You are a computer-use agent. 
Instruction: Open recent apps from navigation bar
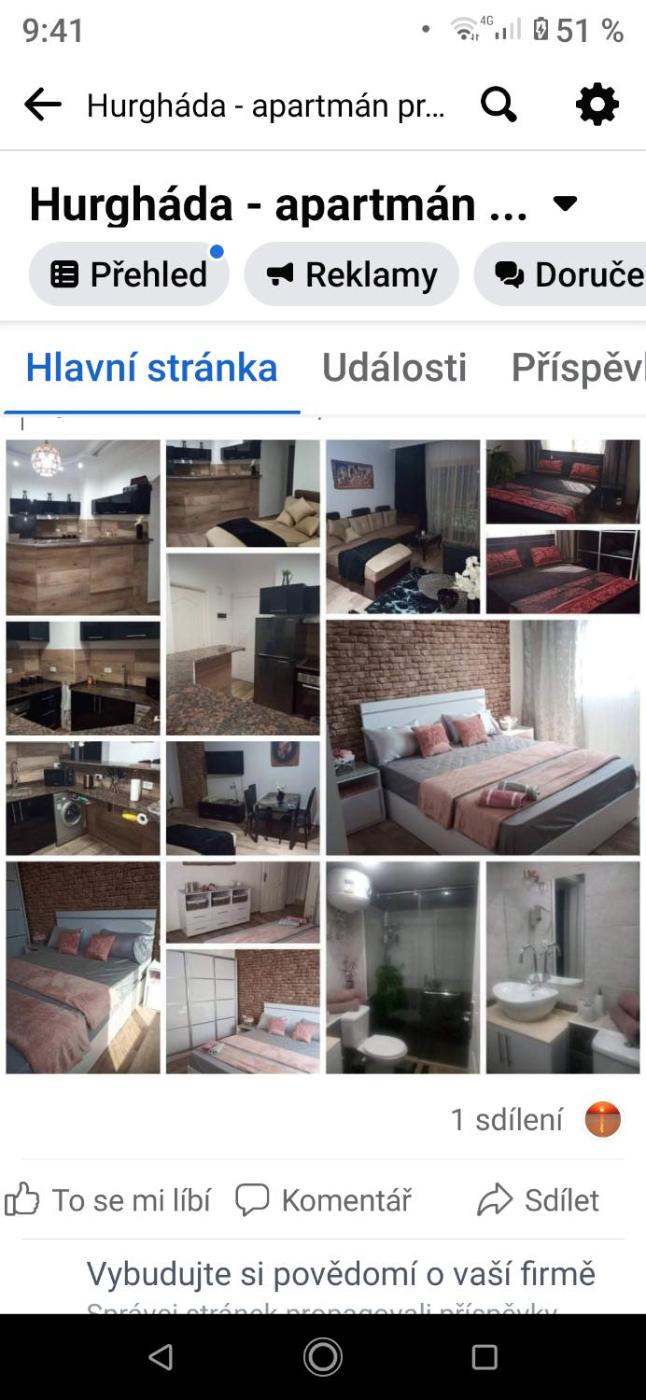[x=485, y=1357]
